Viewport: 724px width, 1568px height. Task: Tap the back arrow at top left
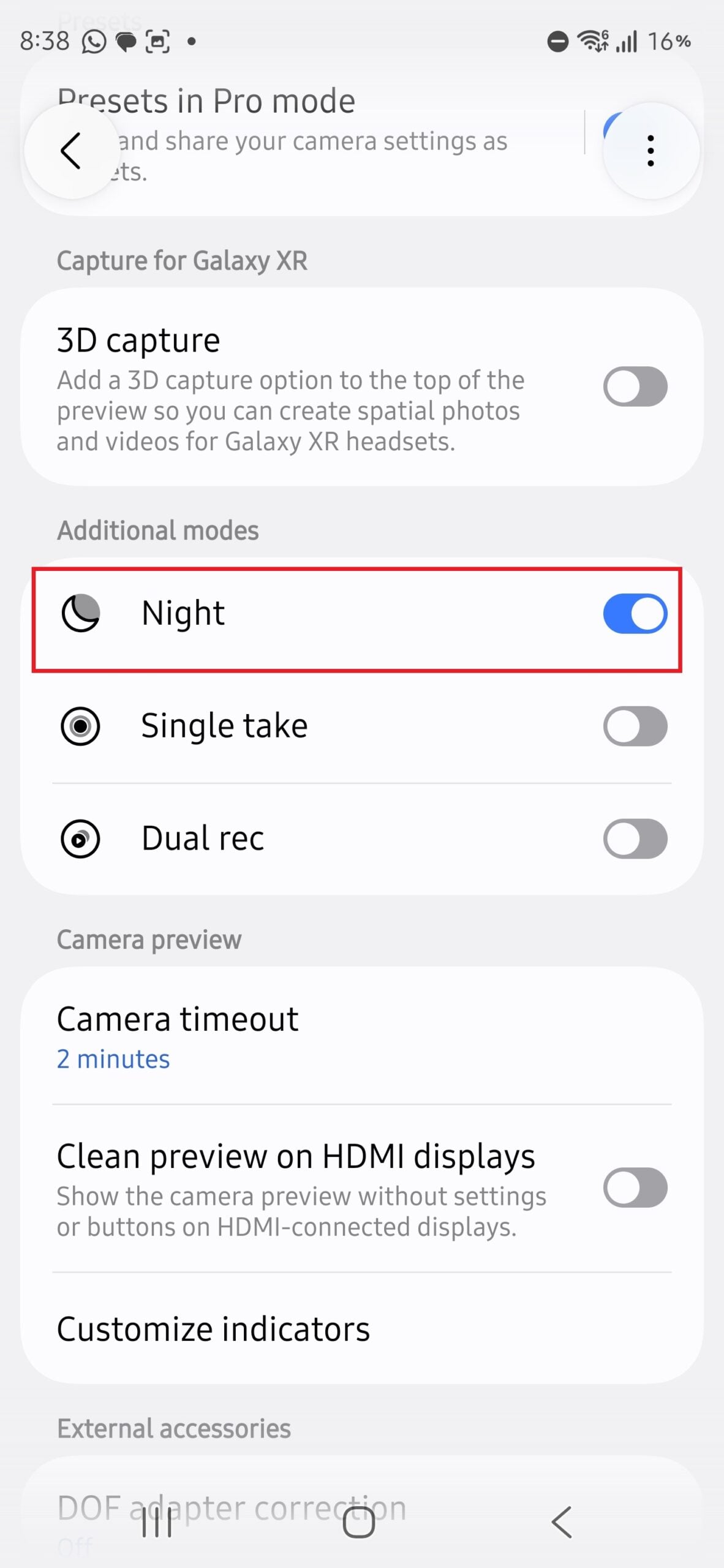pyautogui.click(x=72, y=151)
